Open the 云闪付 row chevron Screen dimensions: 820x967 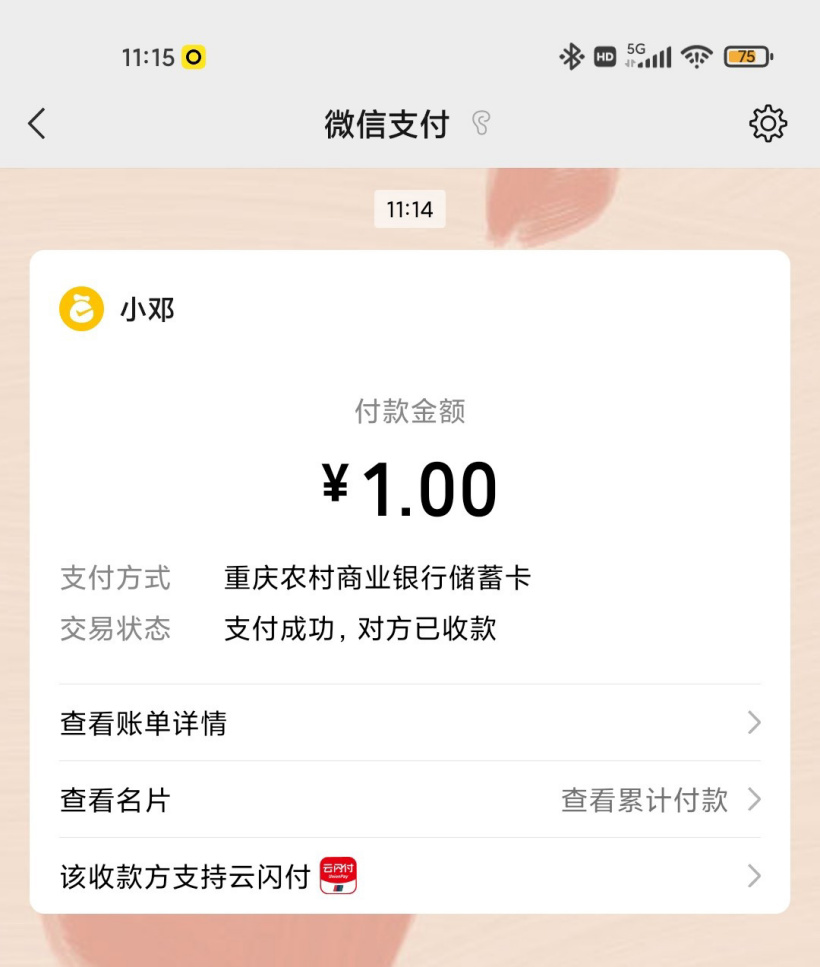(x=755, y=875)
